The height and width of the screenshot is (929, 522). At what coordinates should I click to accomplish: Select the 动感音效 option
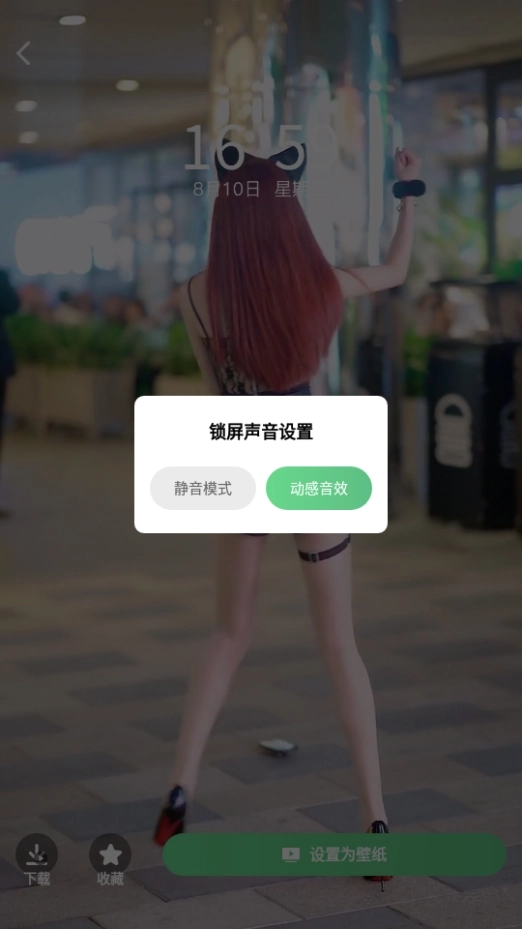pos(319,488)
